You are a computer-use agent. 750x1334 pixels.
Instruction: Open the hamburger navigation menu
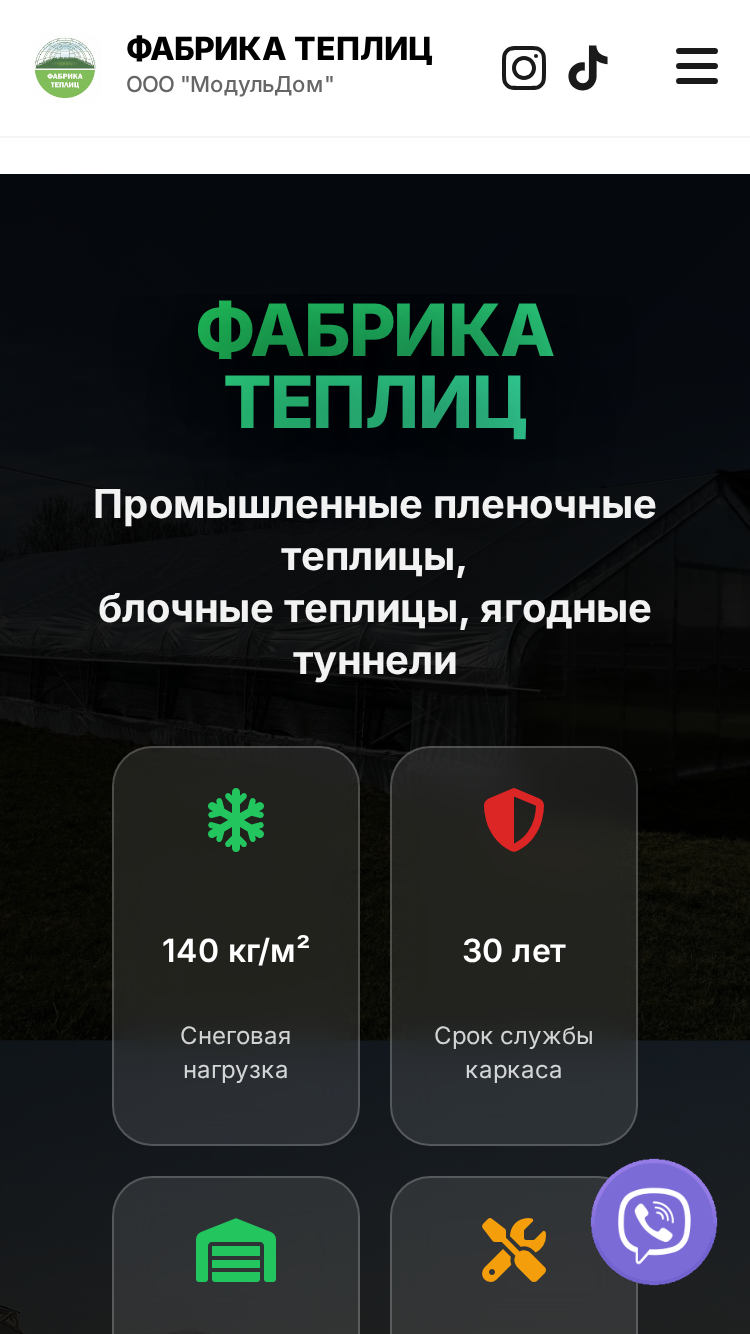point(697,66)
